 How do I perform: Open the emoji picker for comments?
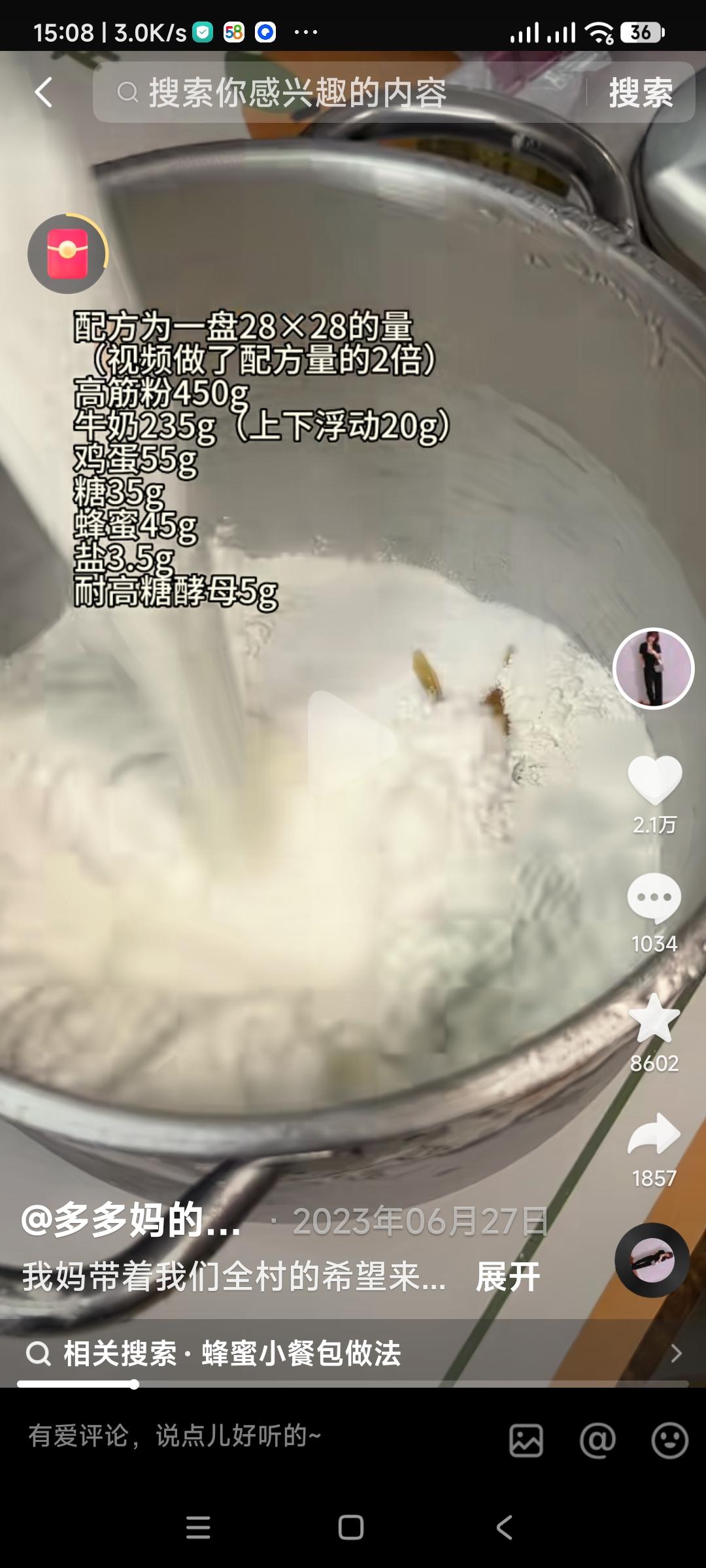(x=670, y=1440)
